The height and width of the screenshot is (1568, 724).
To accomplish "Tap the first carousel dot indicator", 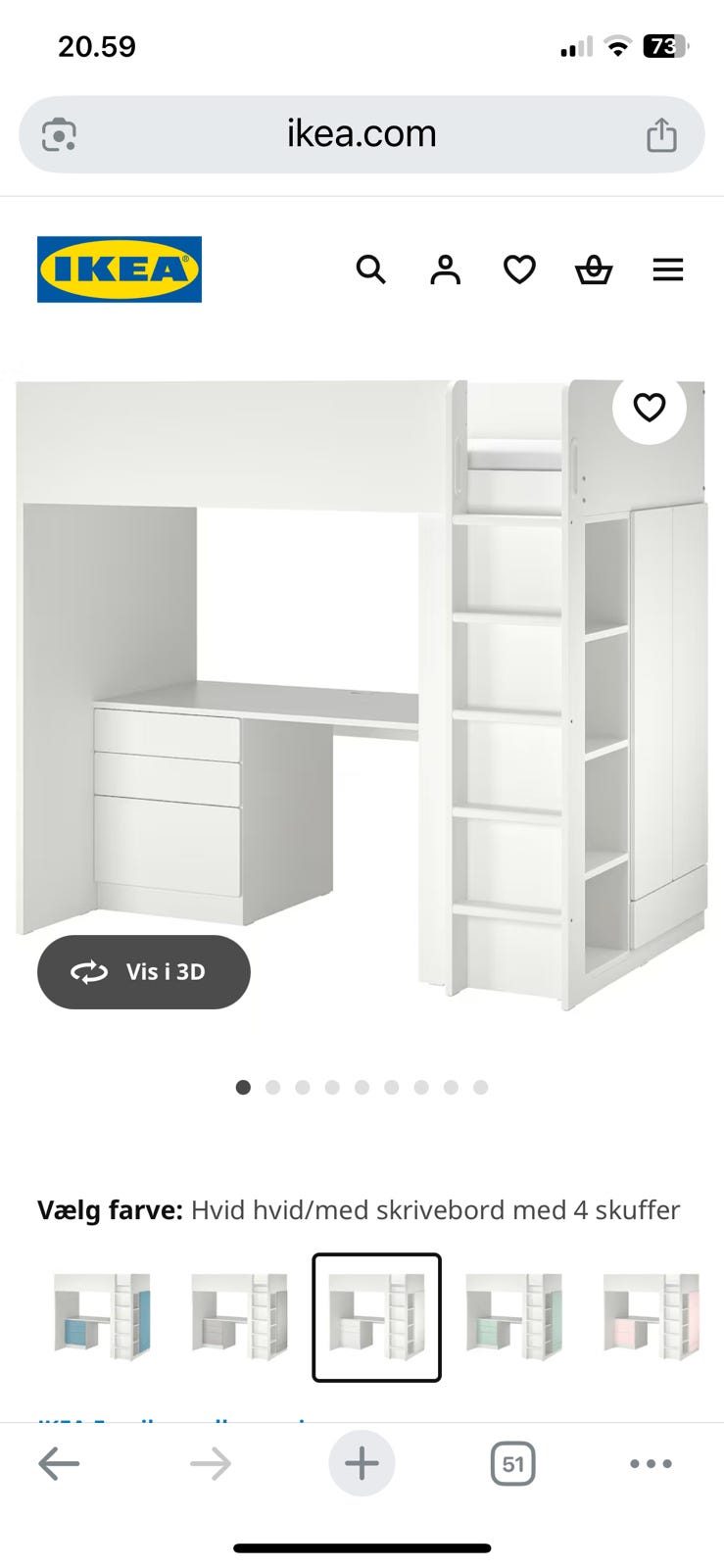I will point(244,1087).
